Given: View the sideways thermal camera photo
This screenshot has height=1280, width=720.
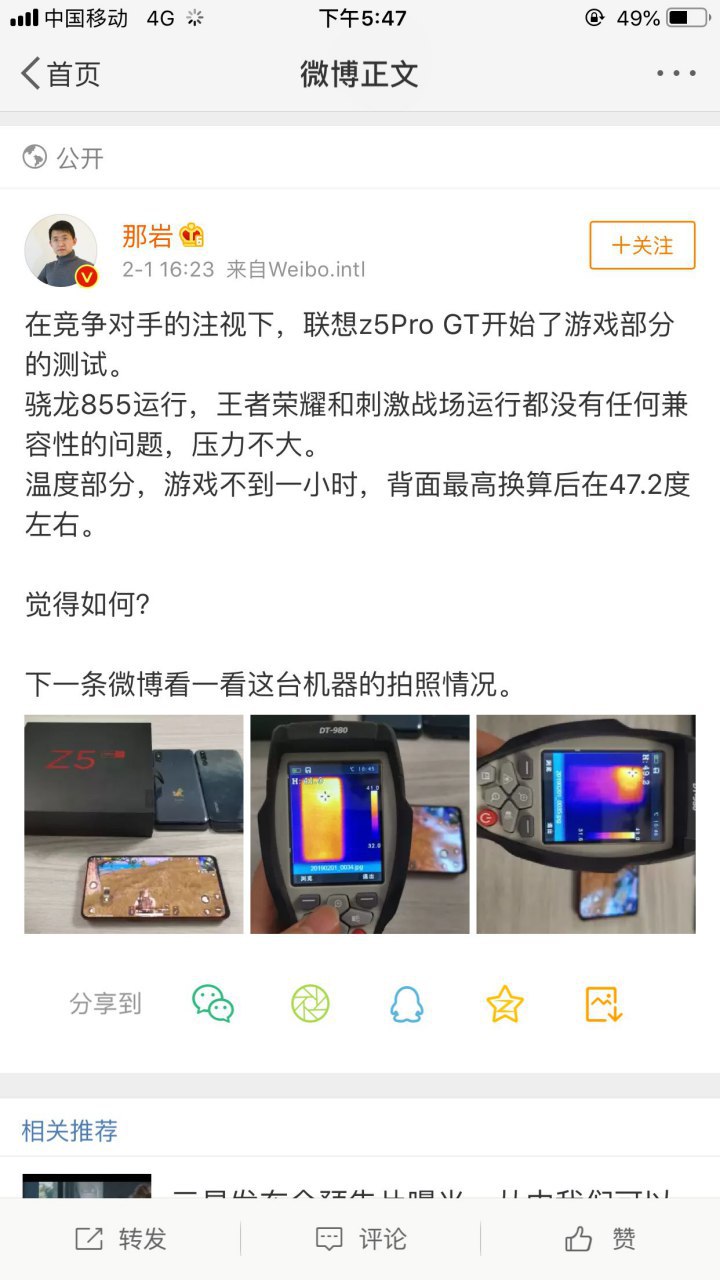Looking at the screenshot, I should [586, 824].
